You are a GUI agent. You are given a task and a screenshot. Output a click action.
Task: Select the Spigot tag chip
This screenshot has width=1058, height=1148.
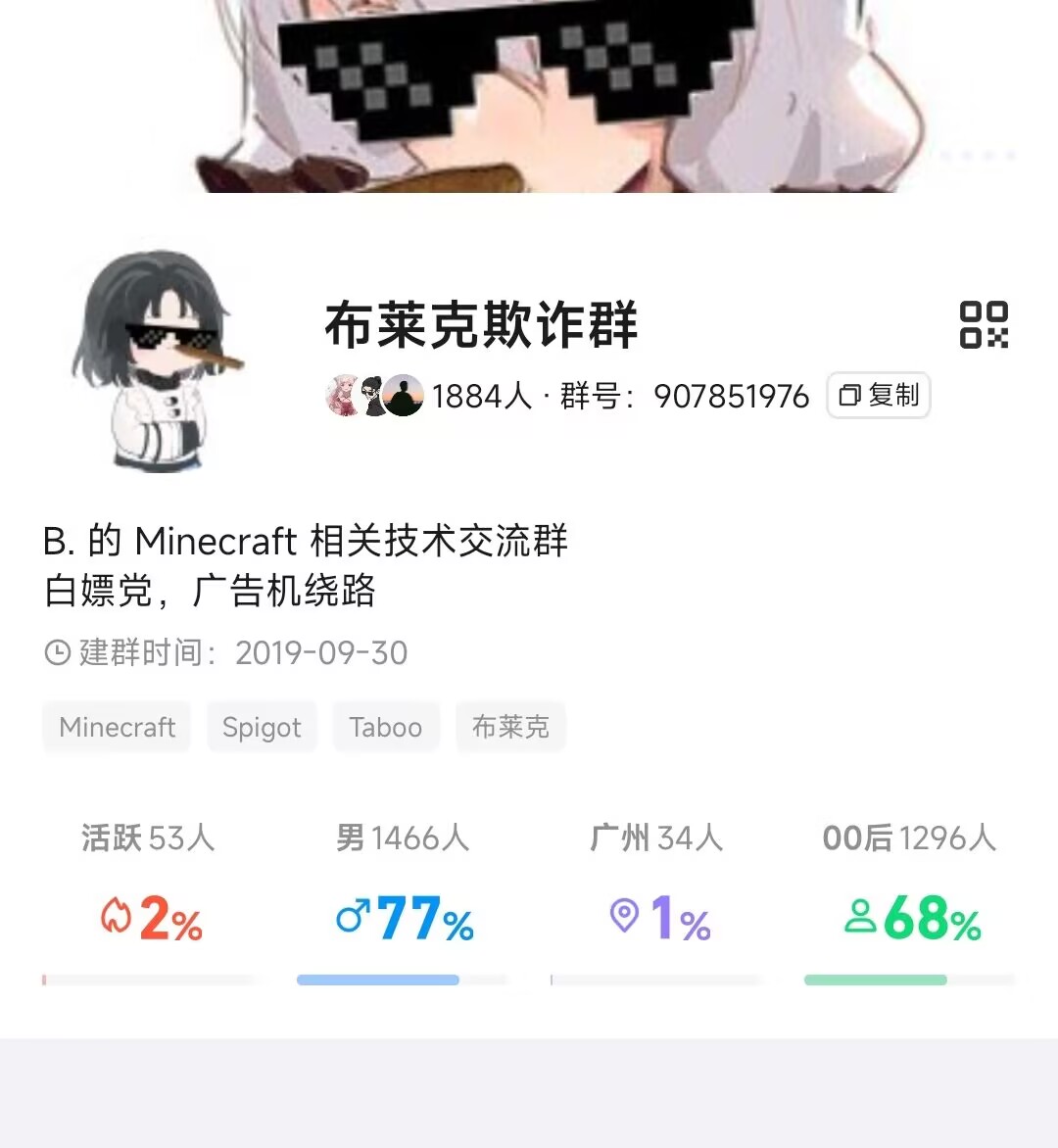tap(262, 727)
